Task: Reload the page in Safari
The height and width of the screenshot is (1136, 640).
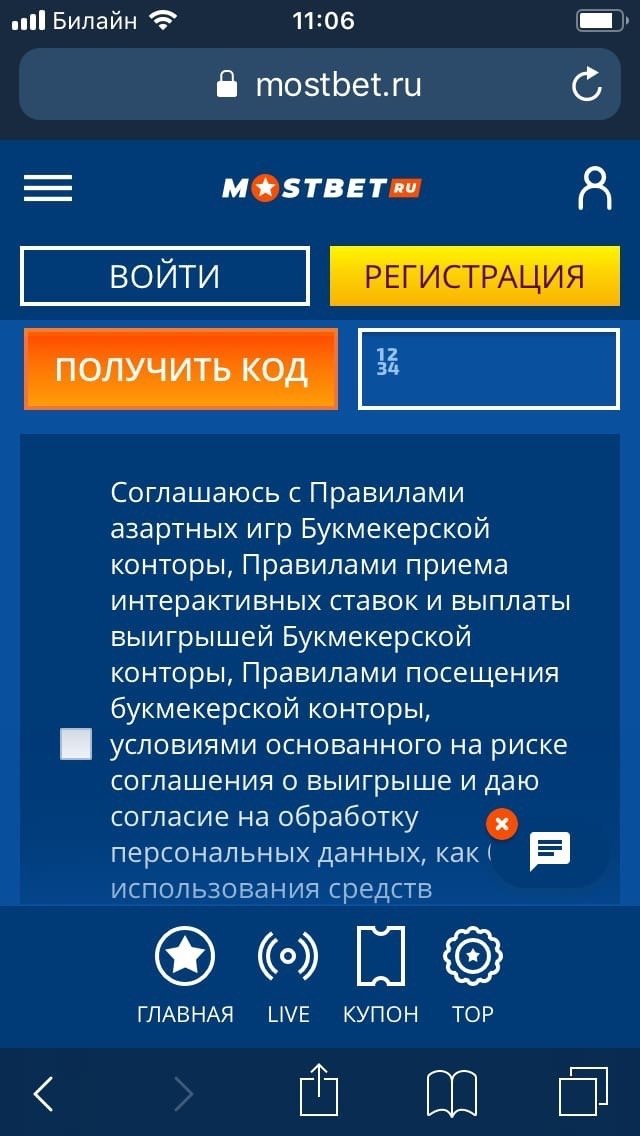Action: [x=587, y=85]
